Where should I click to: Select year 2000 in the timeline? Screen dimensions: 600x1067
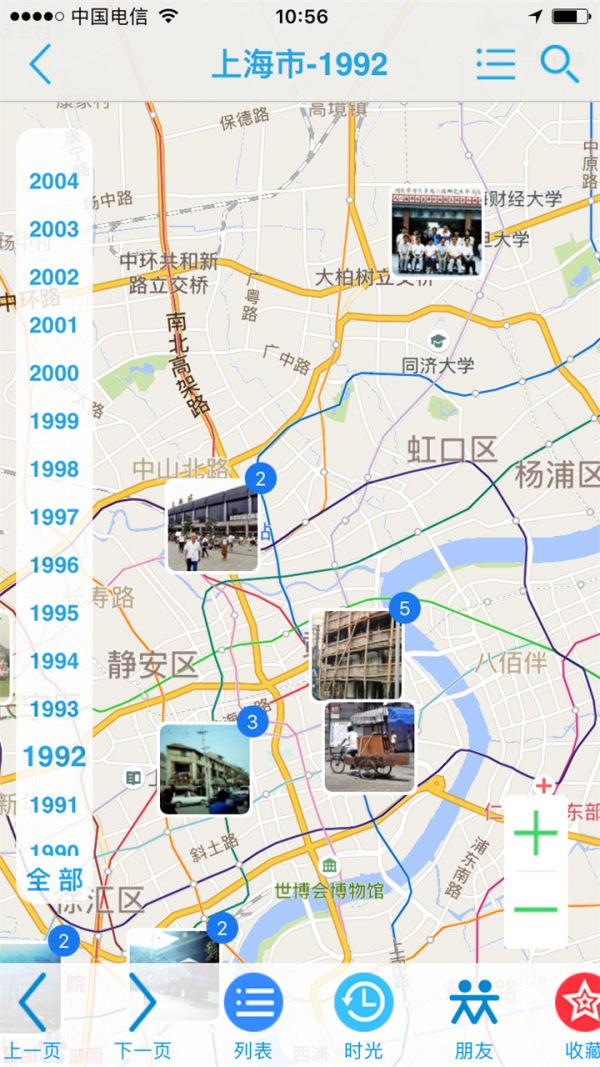tap(54, 373)
